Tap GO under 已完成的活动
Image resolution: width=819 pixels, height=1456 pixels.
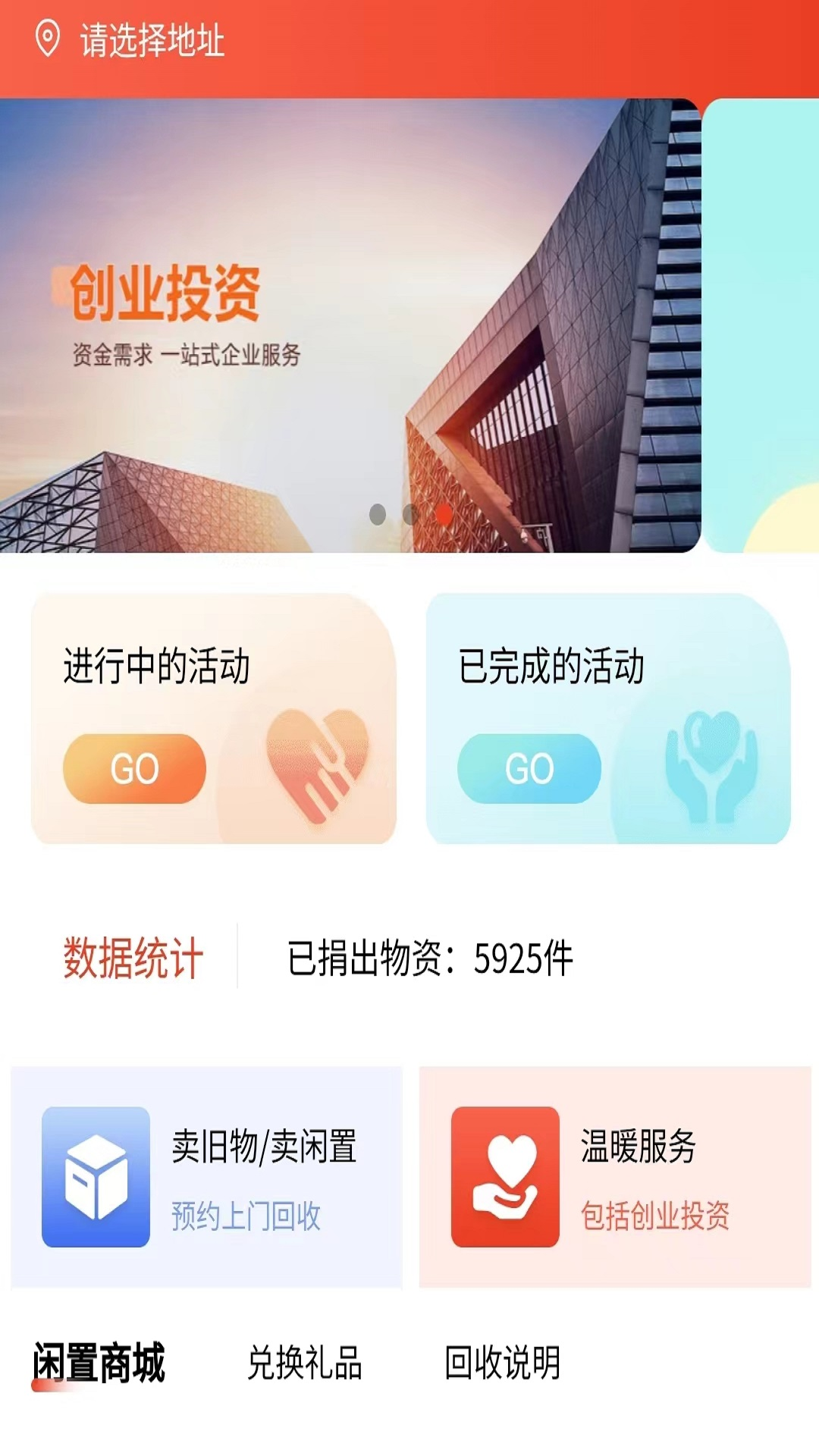(x=529, y=768)
